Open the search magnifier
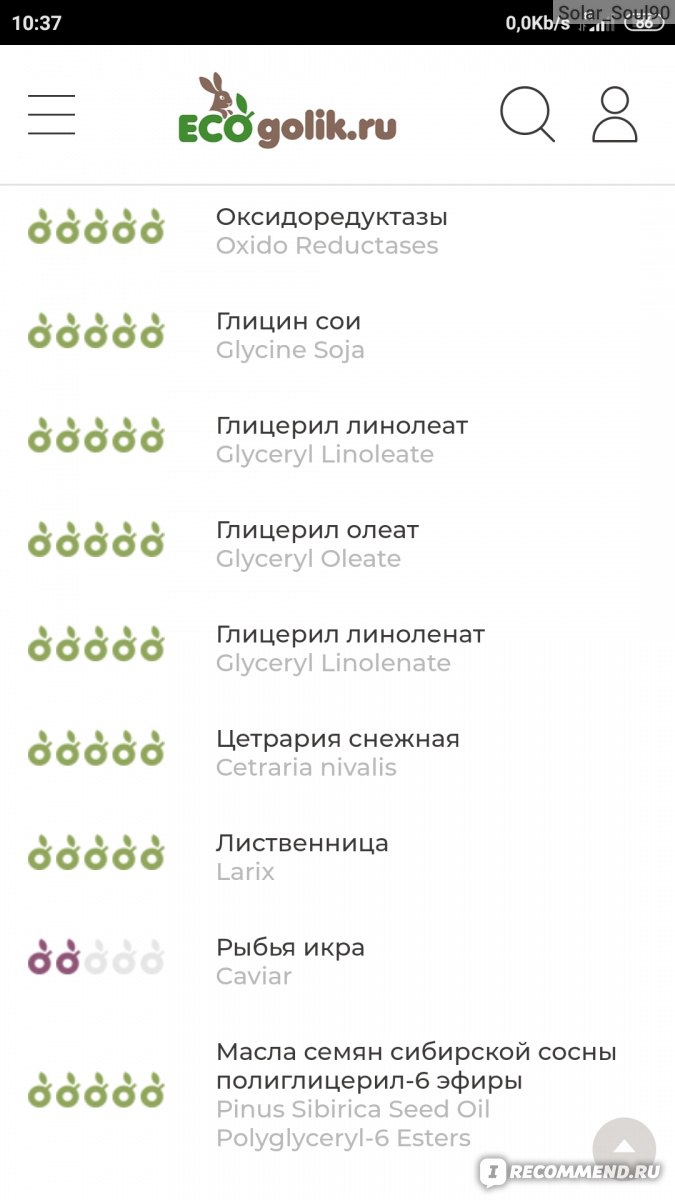Viewport: 675px width, 1200px height. point(527,115)
